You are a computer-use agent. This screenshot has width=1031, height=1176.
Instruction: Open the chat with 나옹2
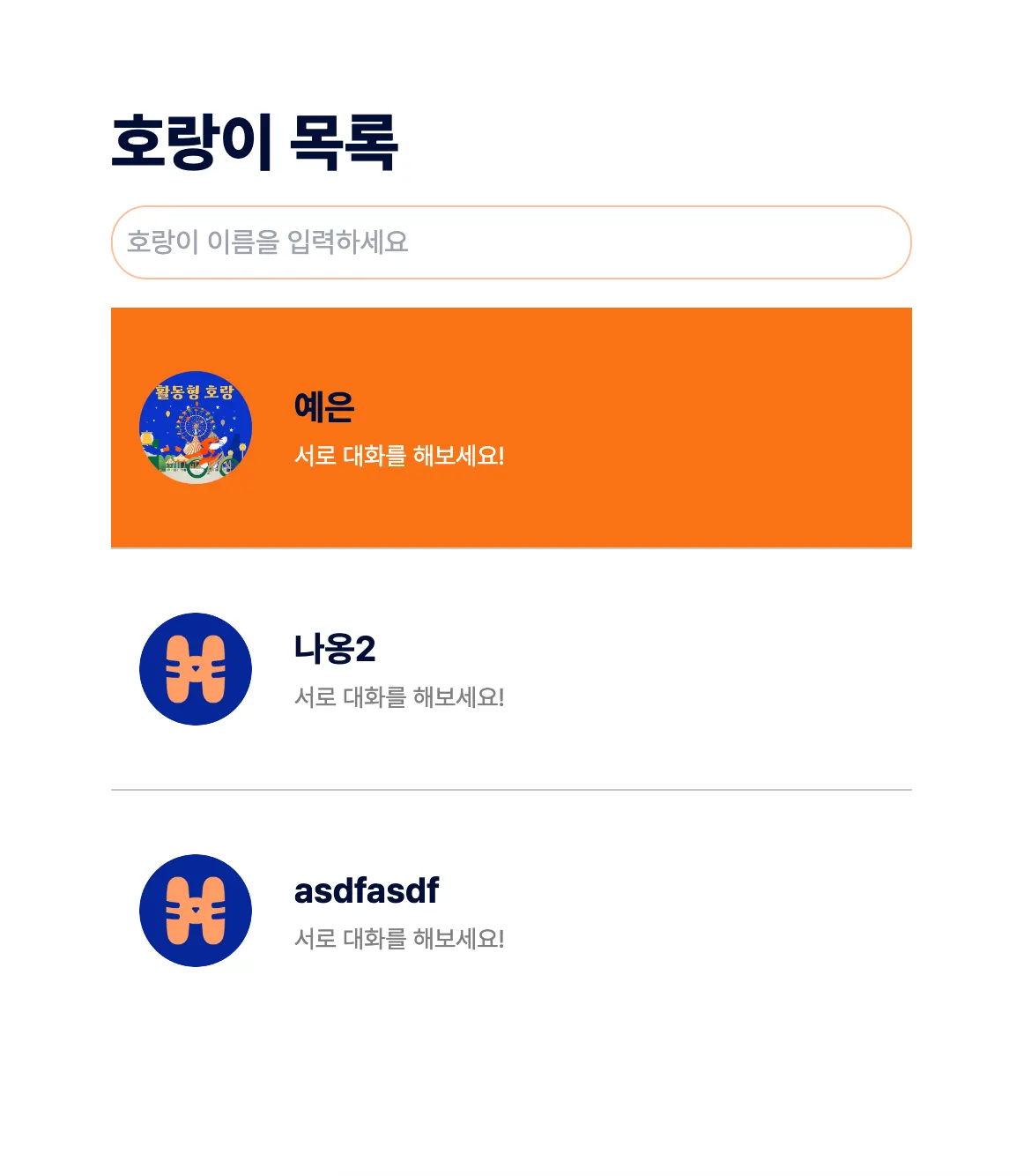click(511, 669)
